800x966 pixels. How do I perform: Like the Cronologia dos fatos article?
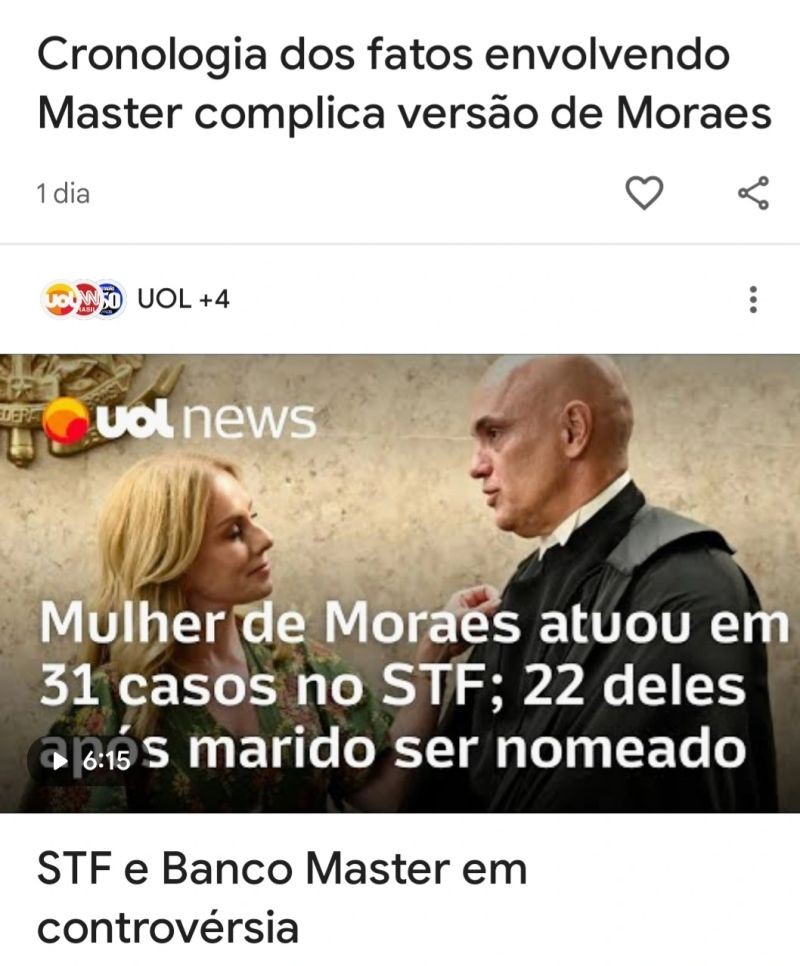click(644, 193)
